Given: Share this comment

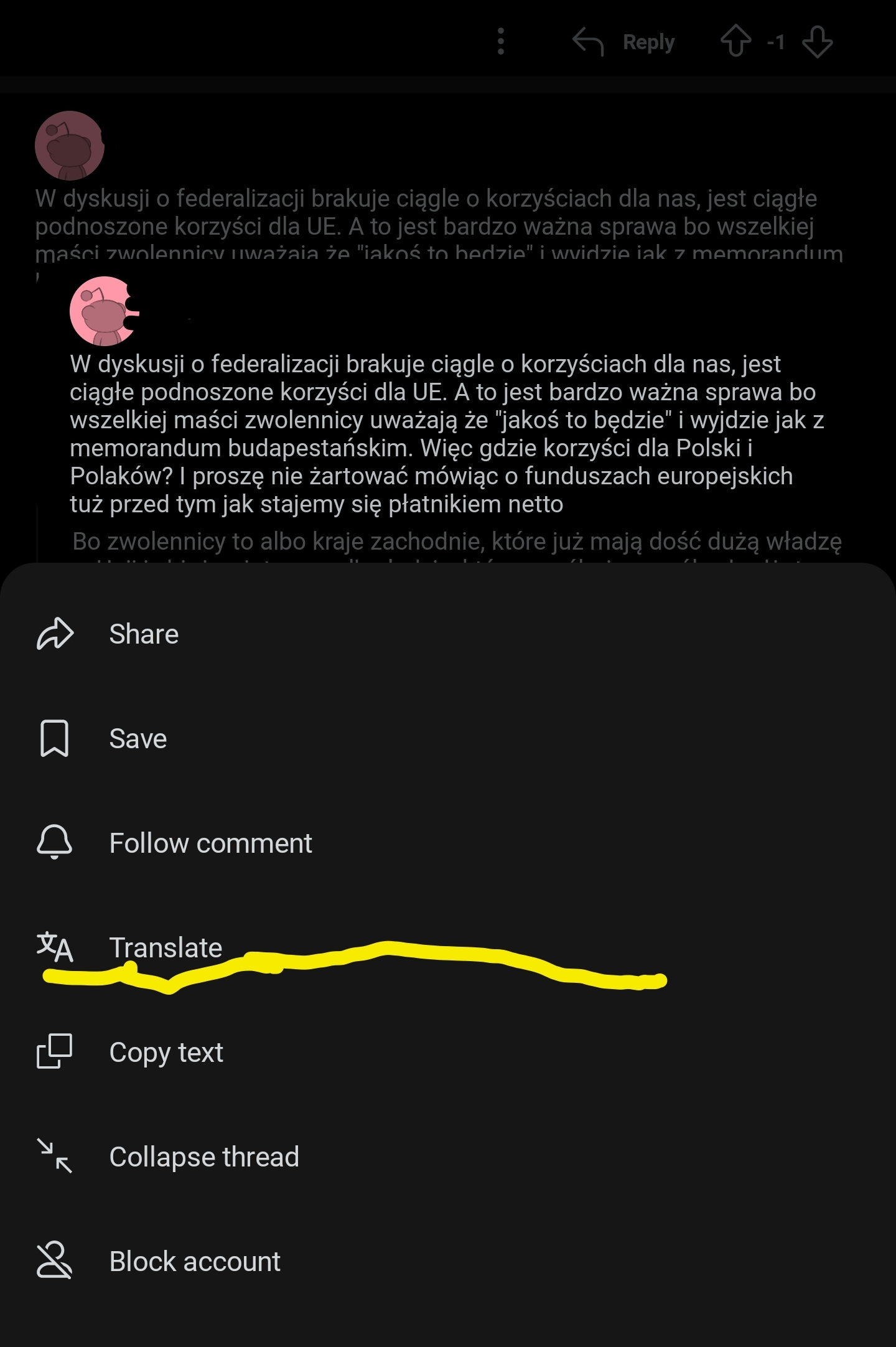Looking at the screenshot, I should (x=143, y=634).
